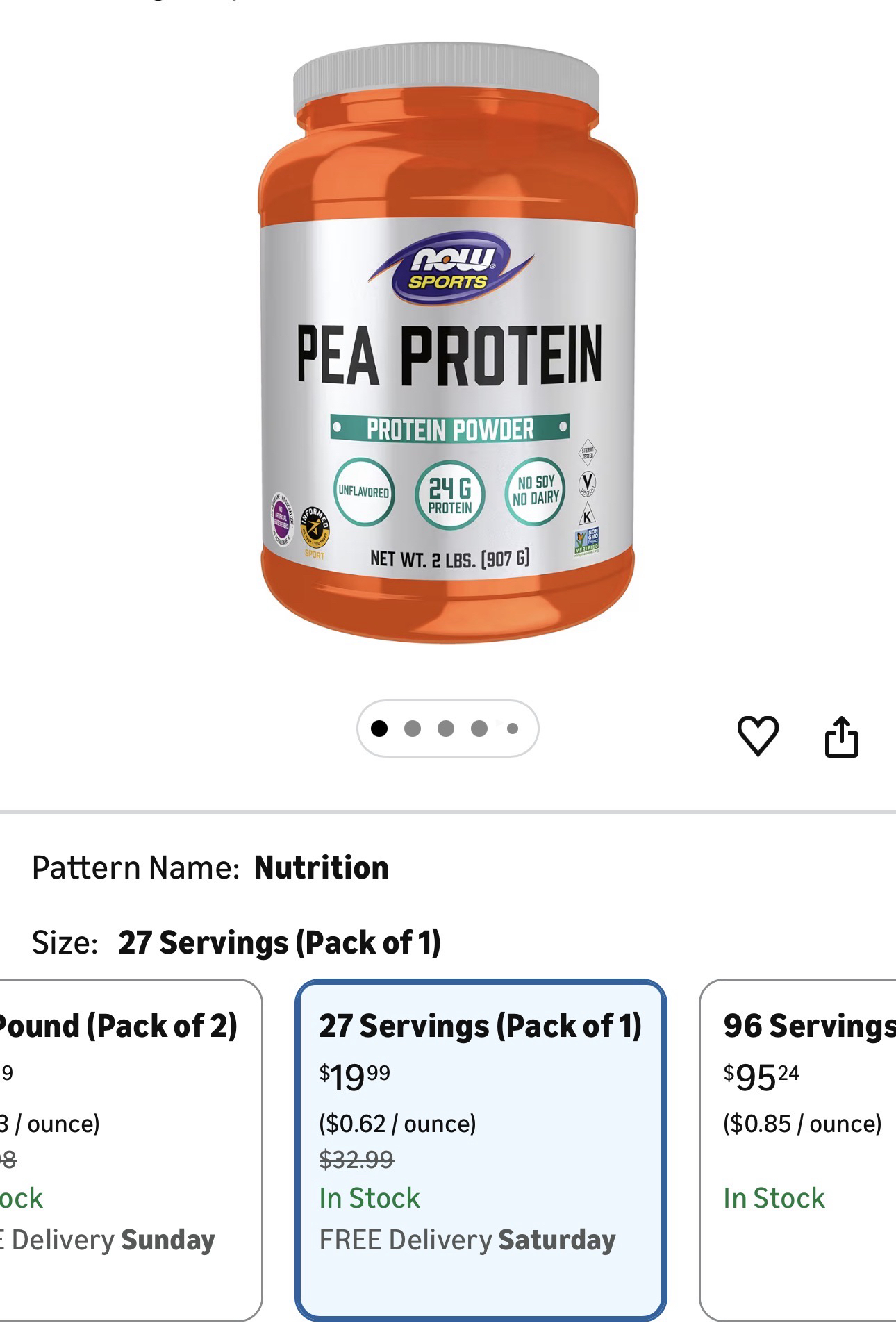
Task: Tap the image carousel page indicator
Action: click(x=447, y=728)
